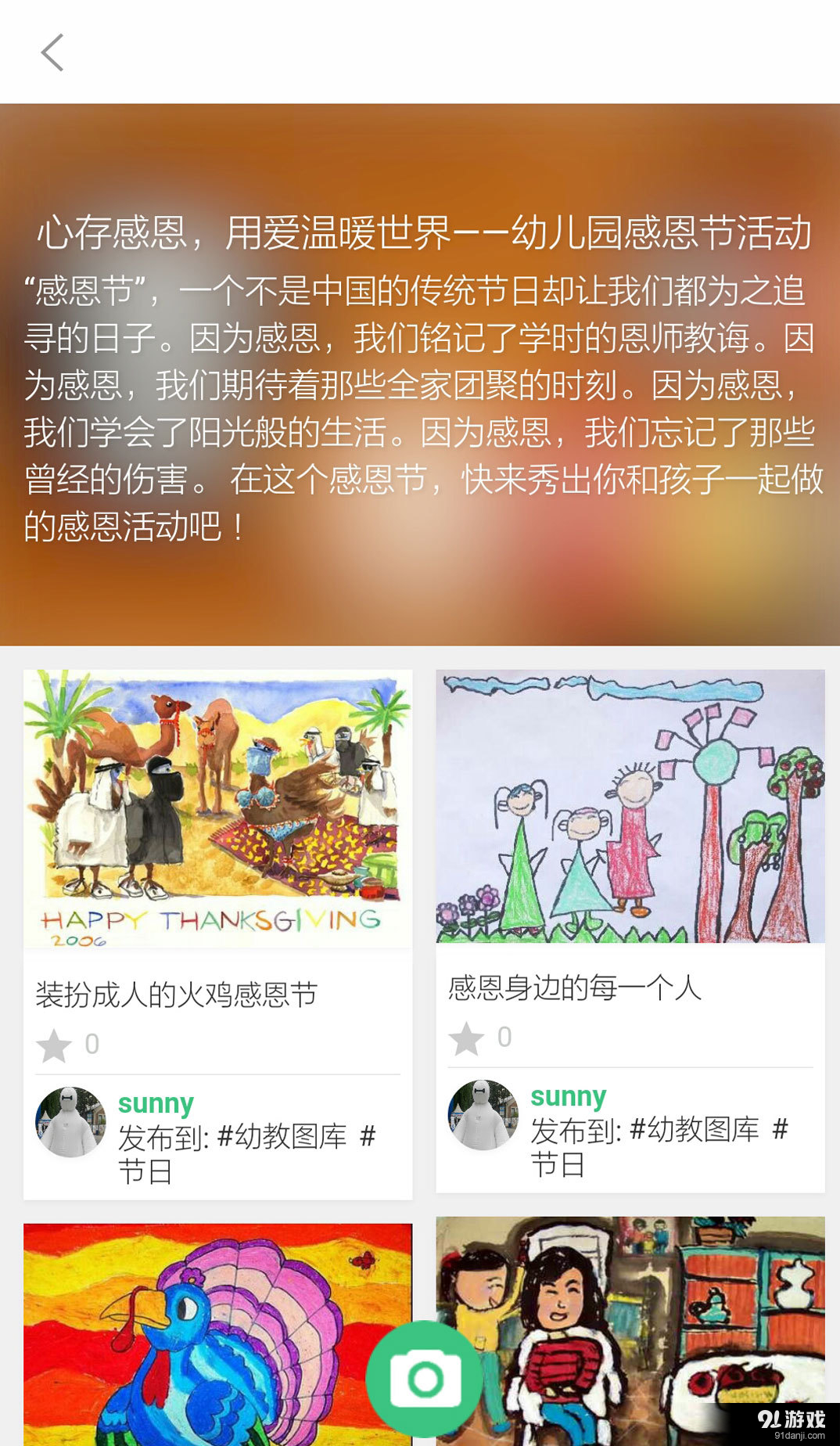Select the username sunny on the right card
The width and height of the screenshot is (840, 1446).
click(569, 1096)
